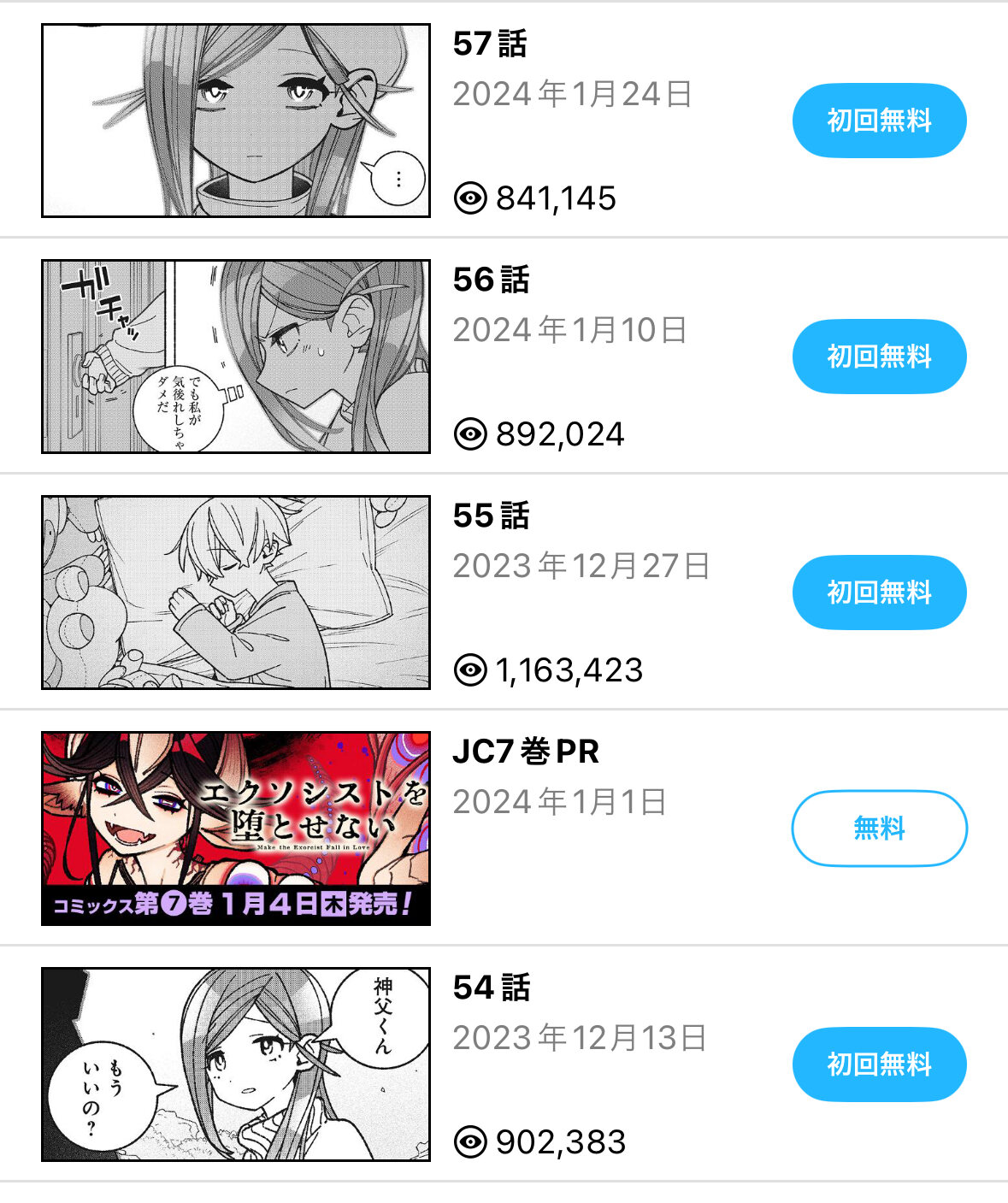View the 55話 sleeping character thumbnail
Image resolution: width=1008 pixels, height=1203 pixels.
pyautogui.click(x=236, y=593)
